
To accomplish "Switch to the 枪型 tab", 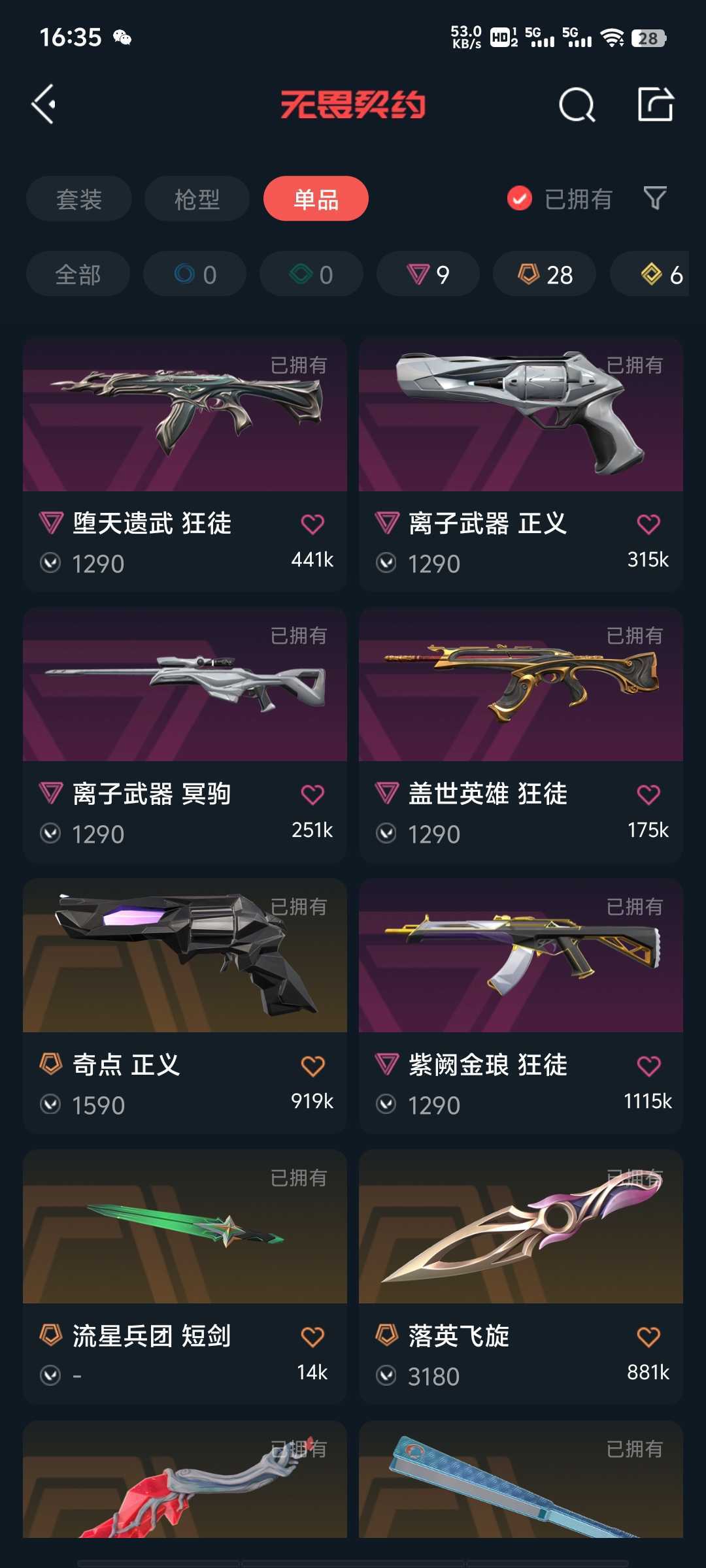I will [x=197, y=199].
